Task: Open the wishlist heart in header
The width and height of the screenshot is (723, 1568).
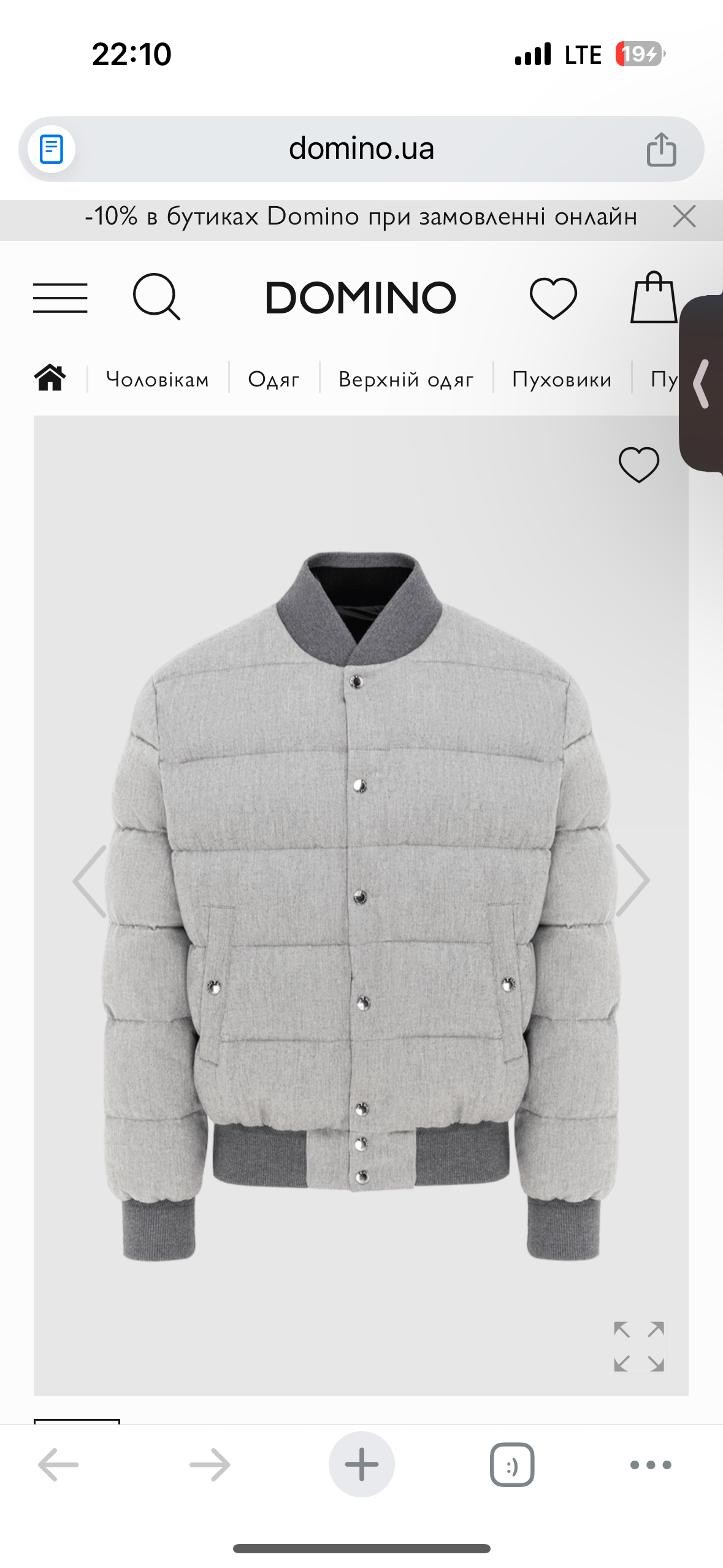Action: click(553, 298)
